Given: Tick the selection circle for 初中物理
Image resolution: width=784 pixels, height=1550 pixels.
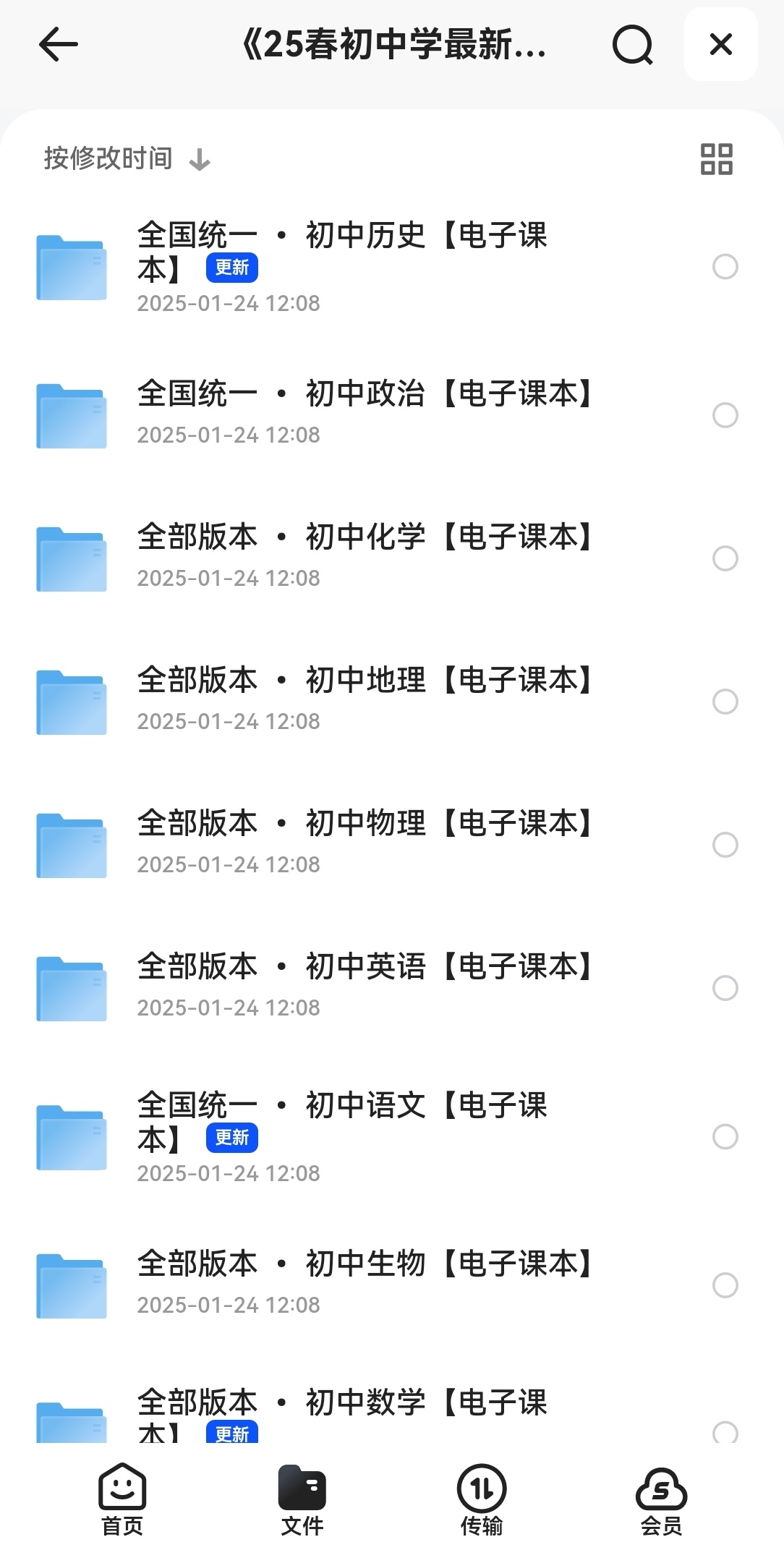Looking at the screenshot, I should pyautogui.click(x=725, y=845).
